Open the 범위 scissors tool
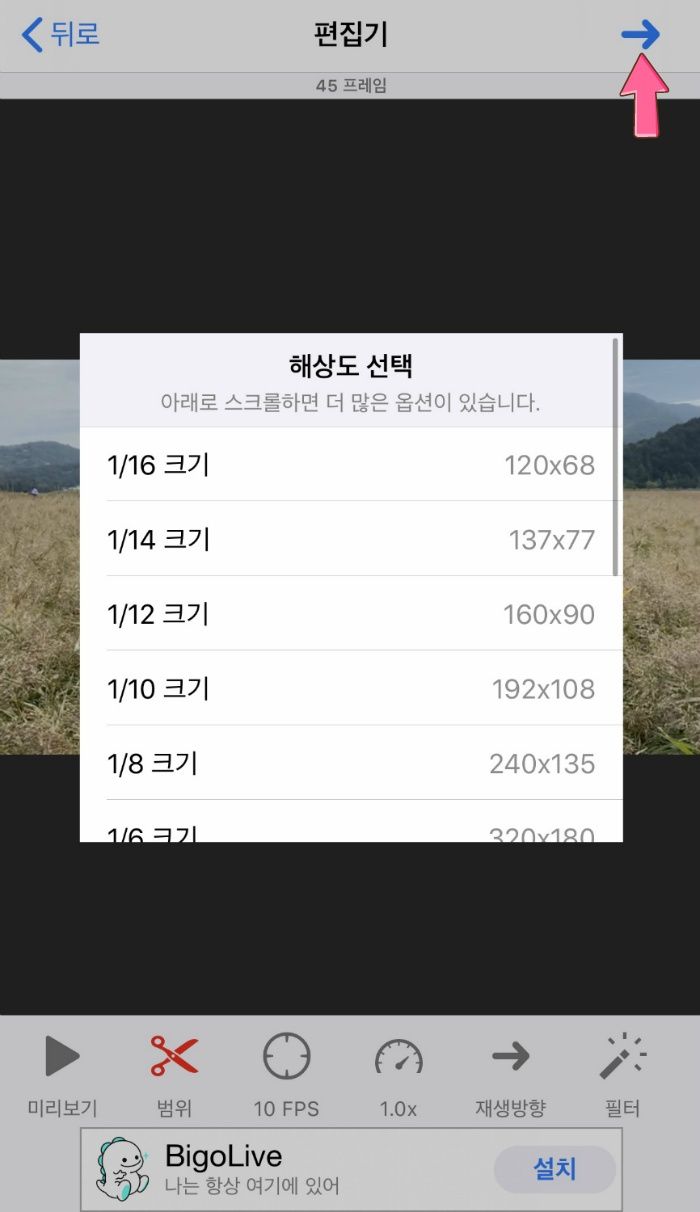 click(x=174, y=1075)
